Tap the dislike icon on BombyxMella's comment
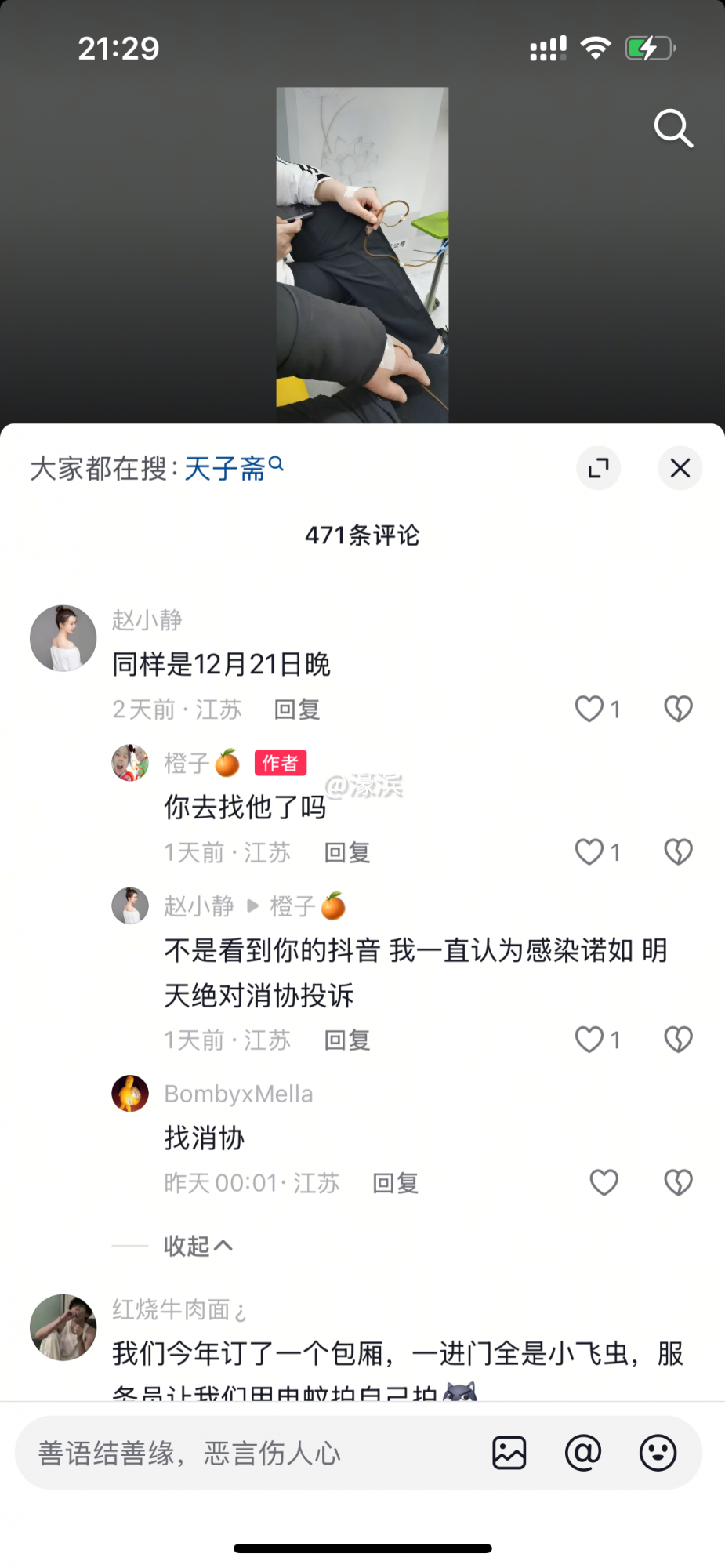The height and width of the screenshot is (1568, 725). 676,1181
